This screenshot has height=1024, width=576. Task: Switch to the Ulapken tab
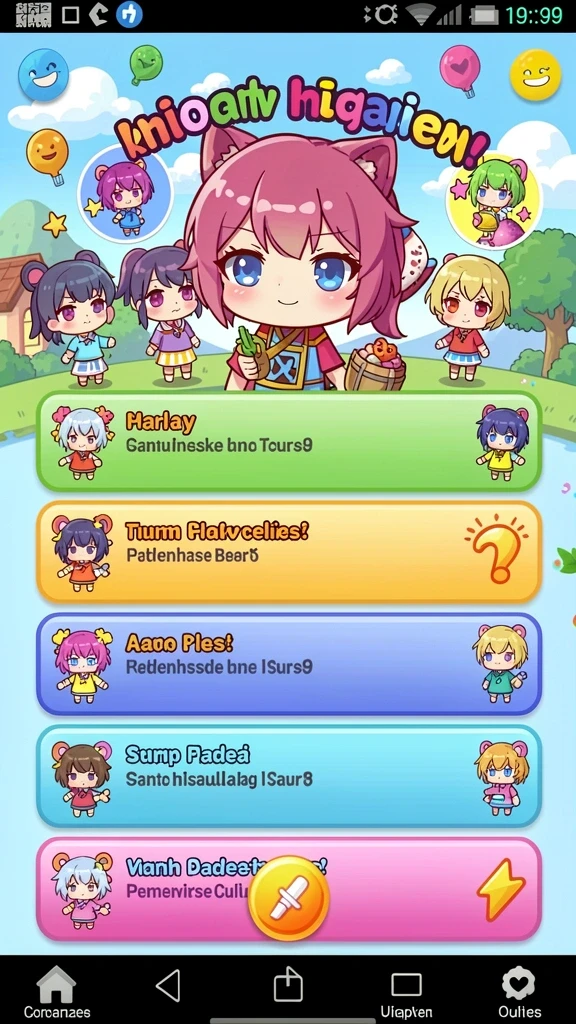406,994
